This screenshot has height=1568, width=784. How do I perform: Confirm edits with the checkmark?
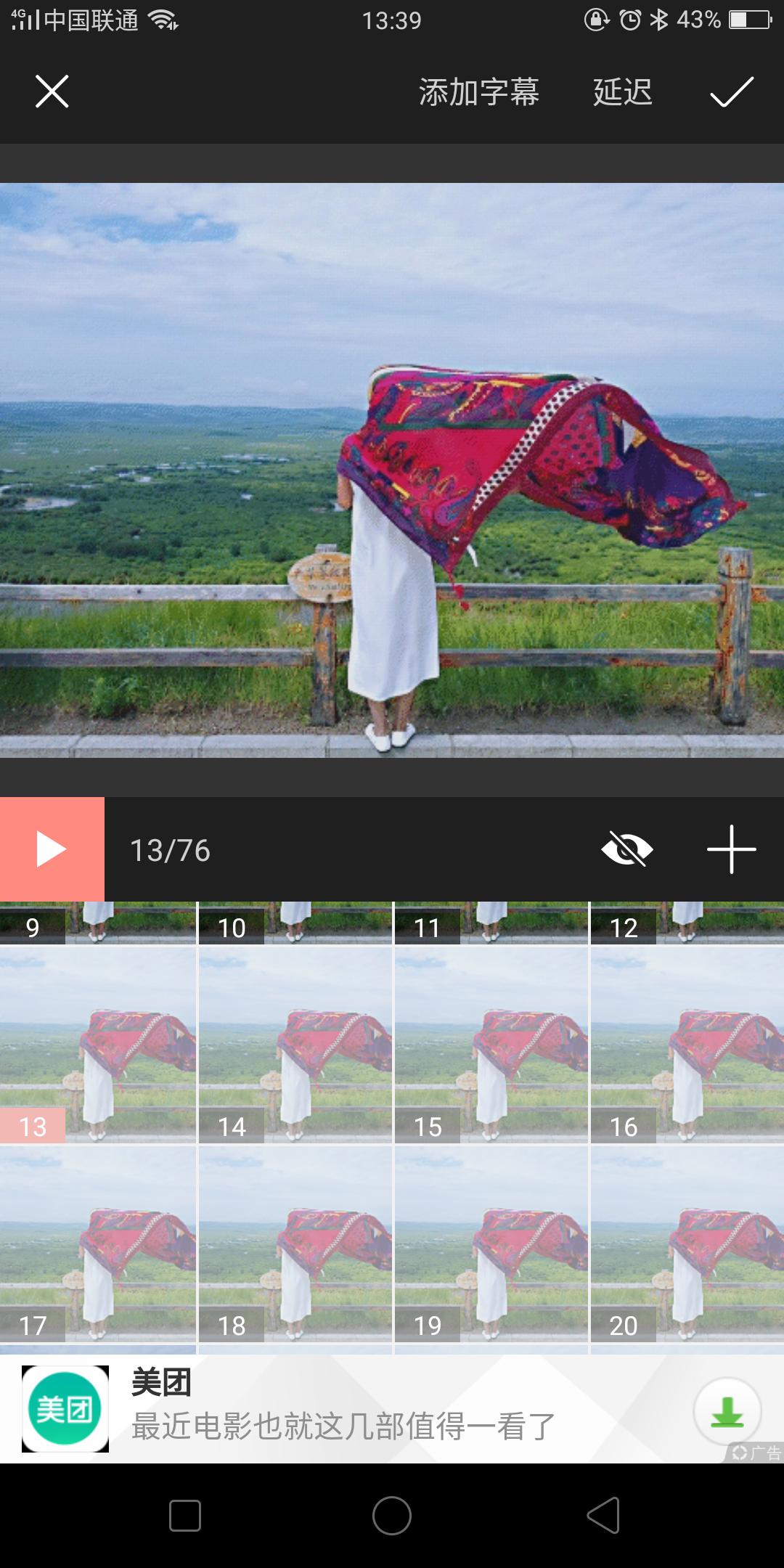[x=731, y=92]
